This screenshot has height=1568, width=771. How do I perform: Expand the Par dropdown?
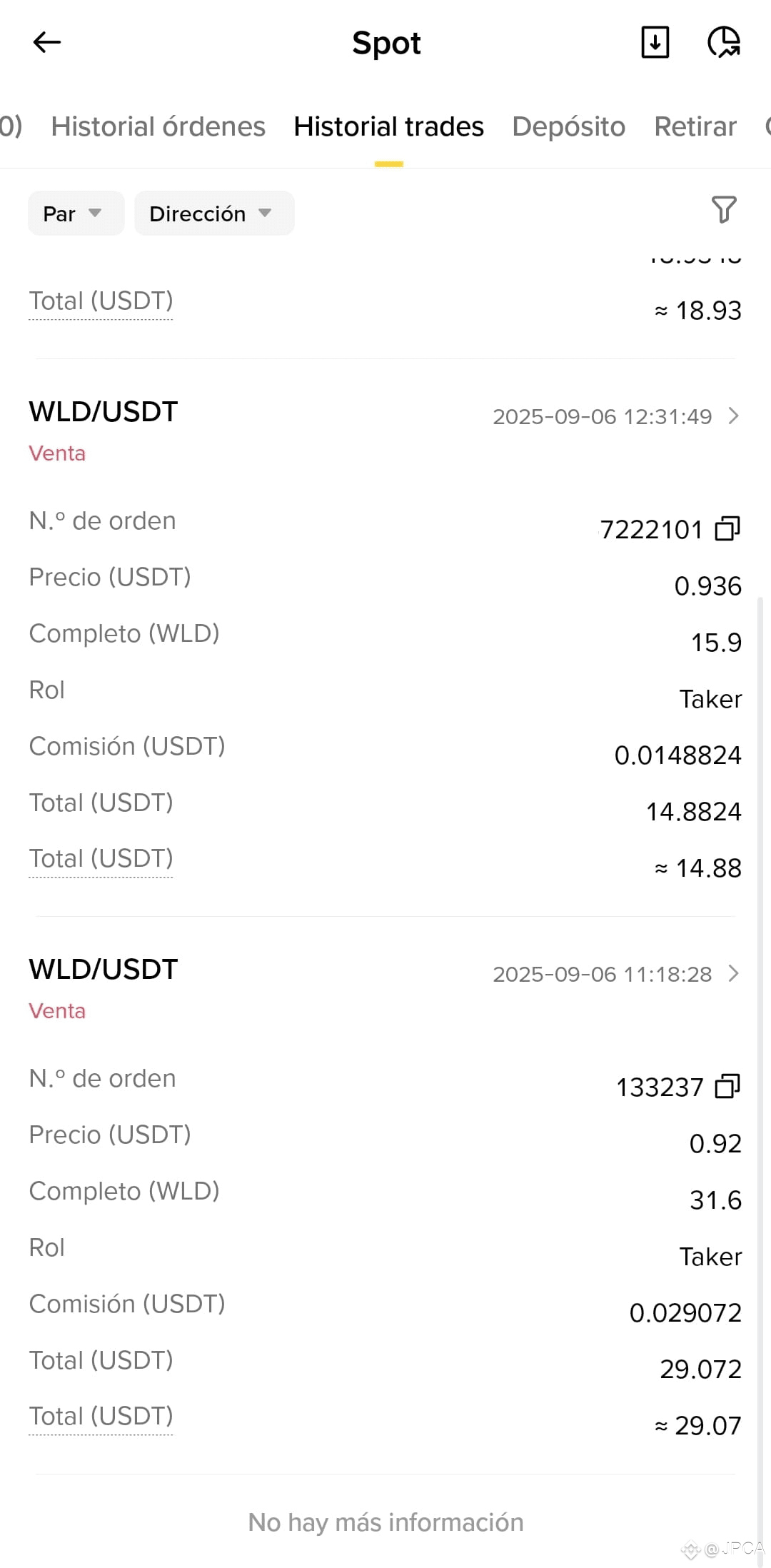(76, 213)
